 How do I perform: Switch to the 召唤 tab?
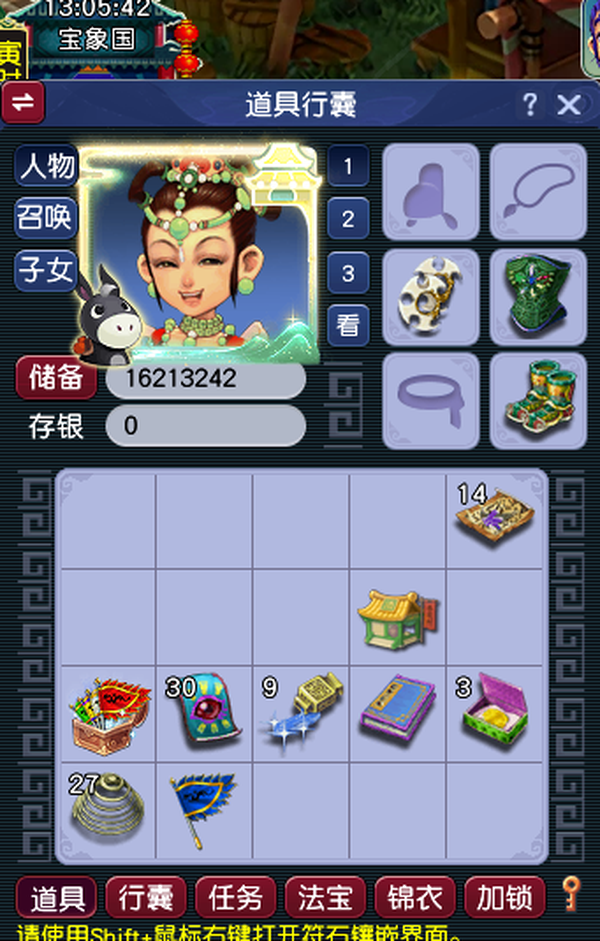[46, 217]
